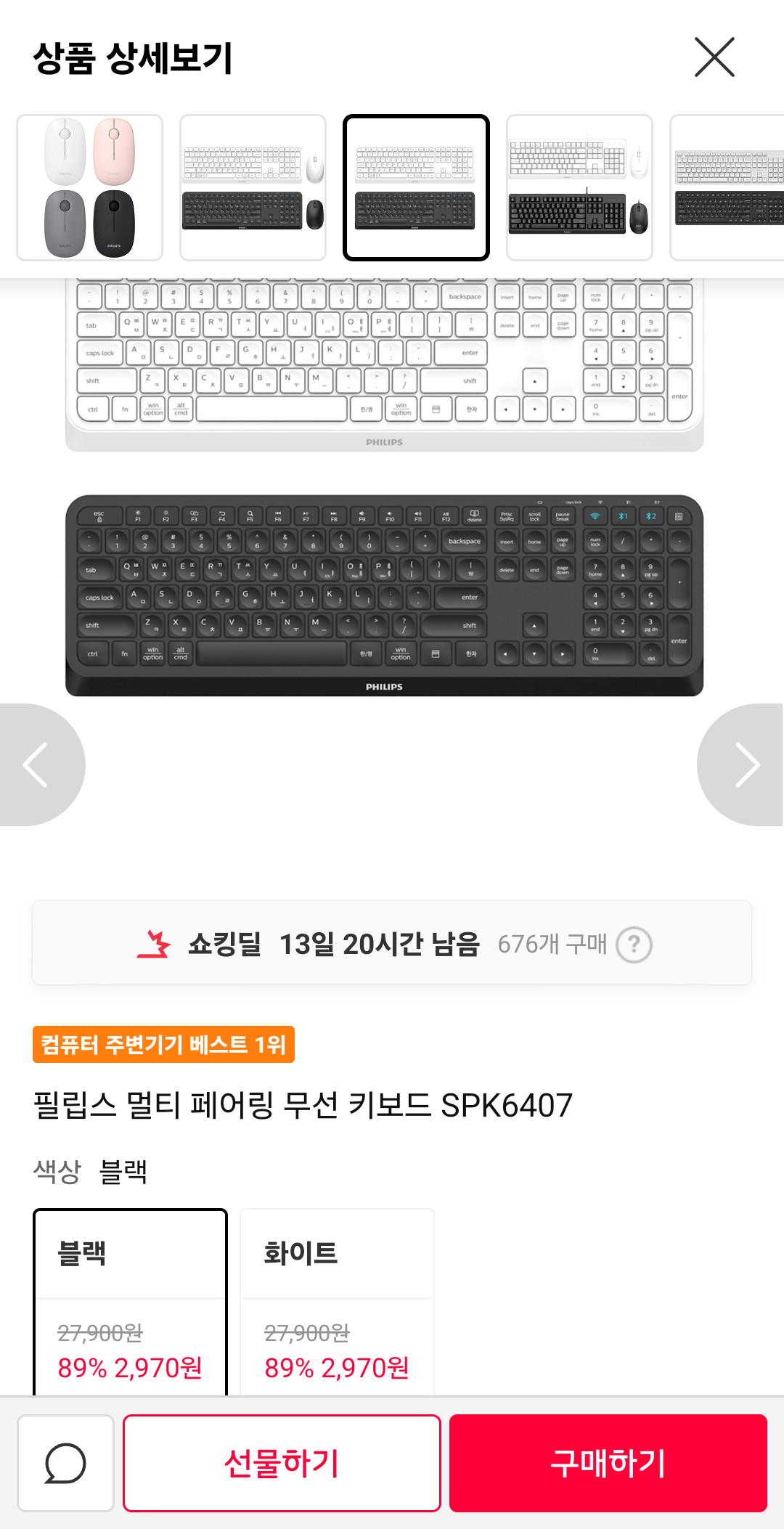Tap 선물하기 to send as gift
Image resolution: width=784 pixels, height=1529 pixels.
pyautogui.click(x=282, y=1463)
